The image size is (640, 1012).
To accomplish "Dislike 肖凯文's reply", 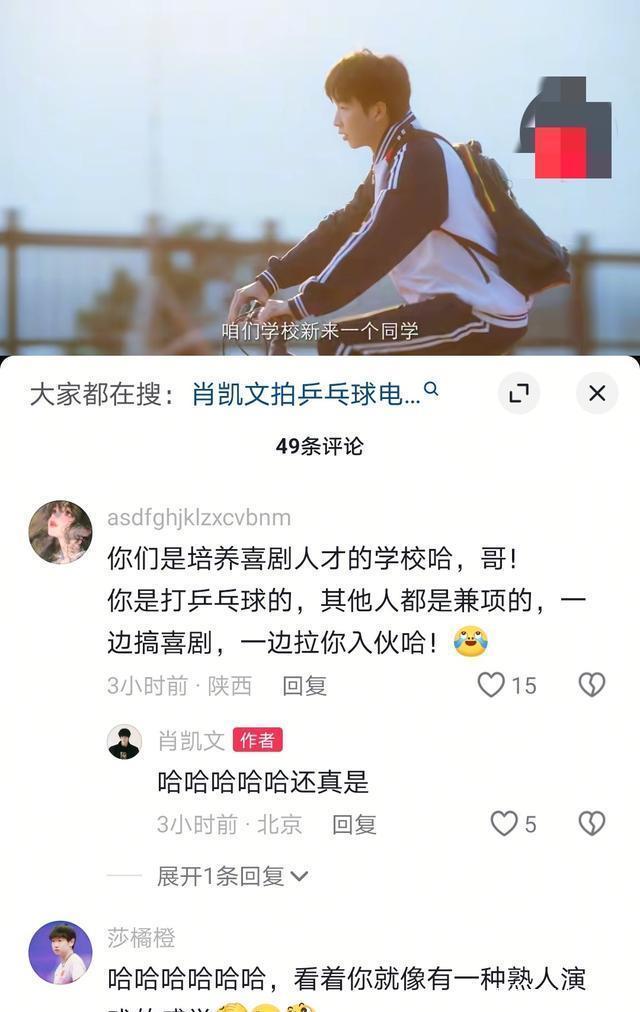I will click(592, 824).
